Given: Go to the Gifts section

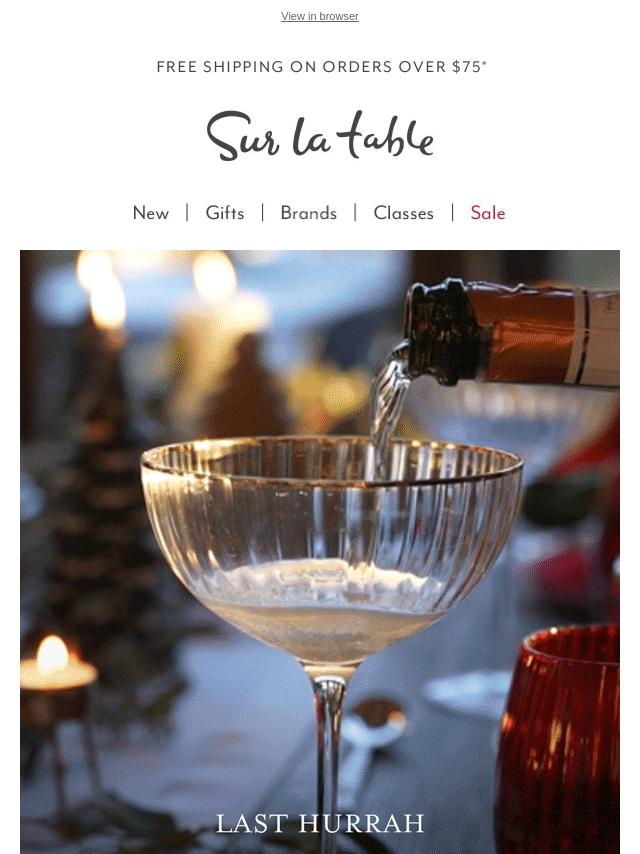Looking at the screenshot, I should (x=225, y=213).
